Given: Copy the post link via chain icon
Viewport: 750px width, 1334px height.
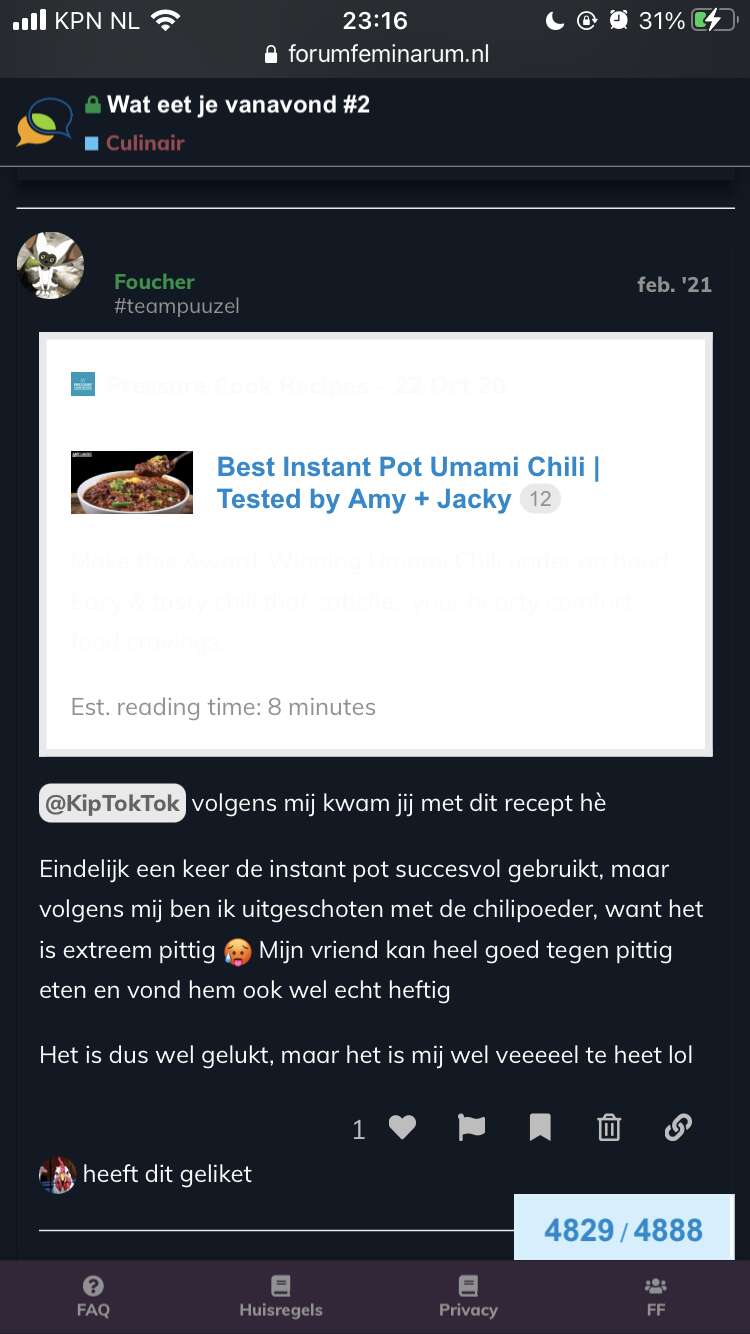Looking at the screenshot, I should tap(678, 1128).
